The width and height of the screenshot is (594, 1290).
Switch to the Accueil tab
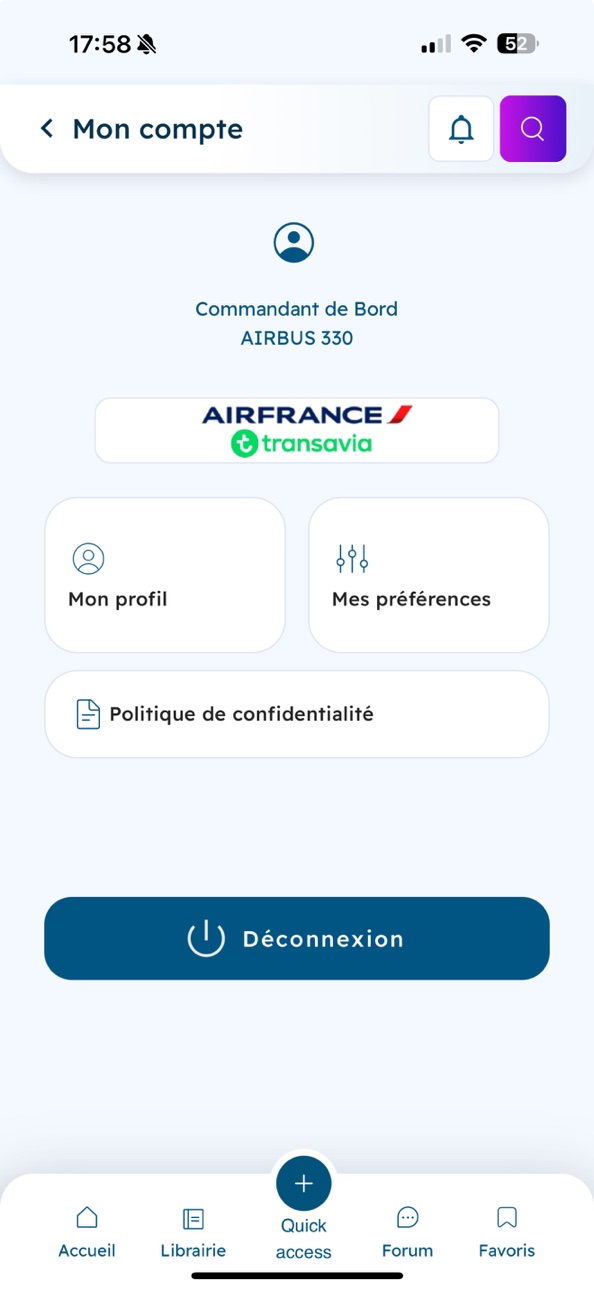[87, 1232]
